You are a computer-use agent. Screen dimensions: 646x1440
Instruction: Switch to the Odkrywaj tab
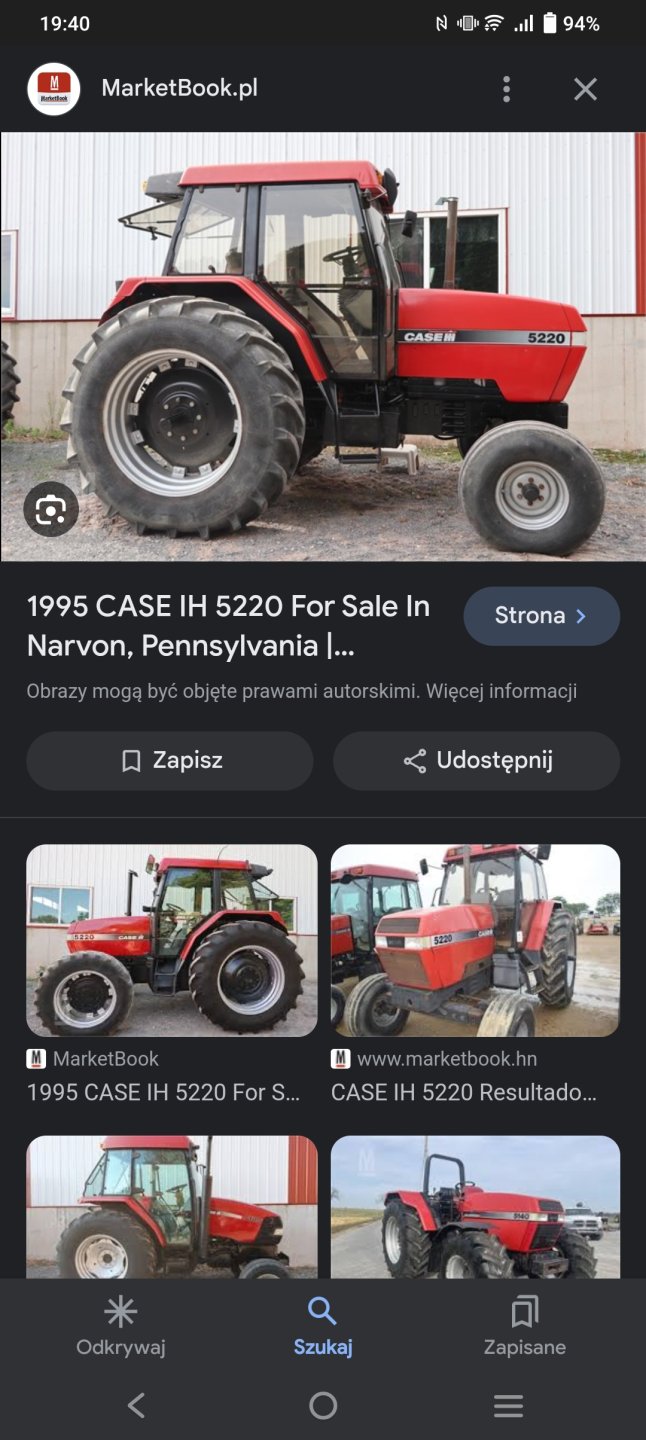(x=121, y=1326)
